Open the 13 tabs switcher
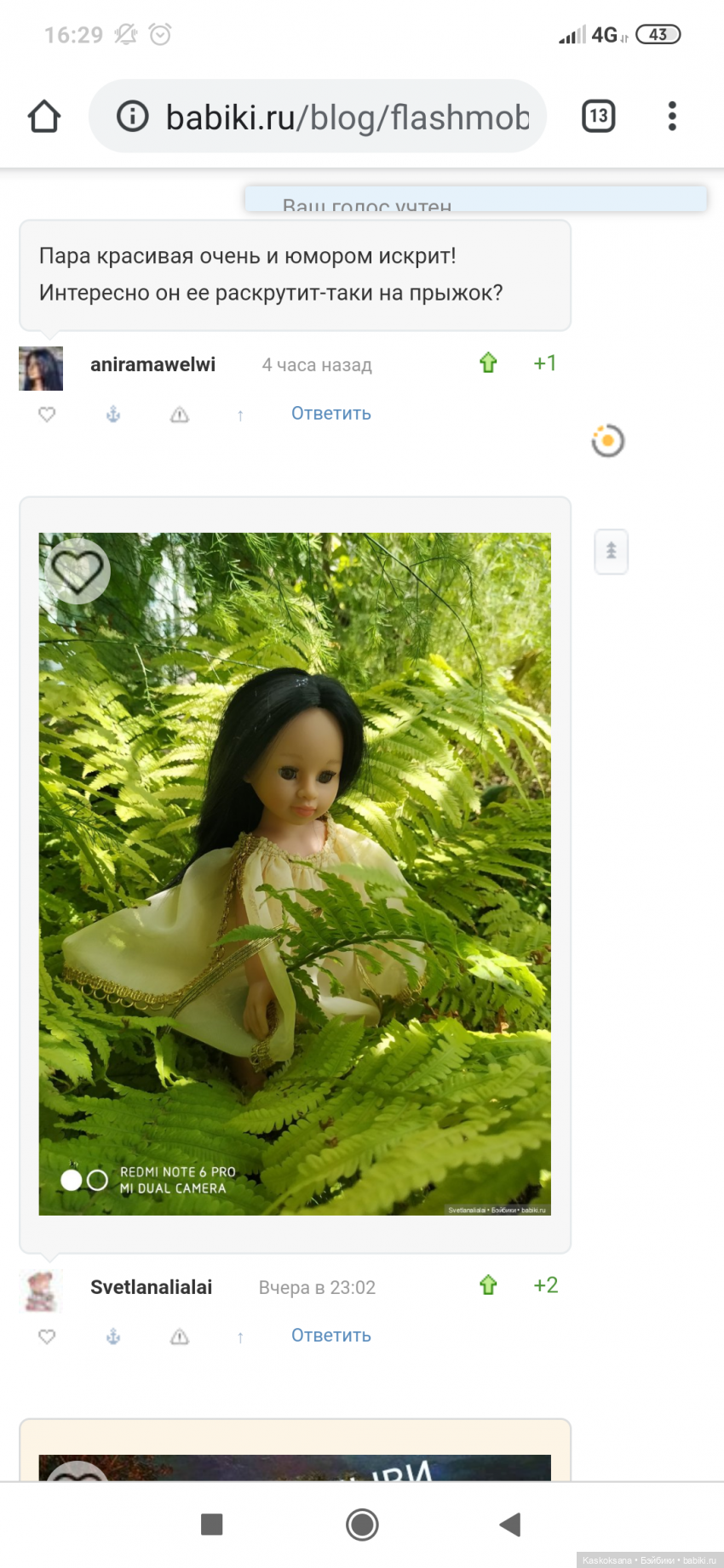Viewport: 724px width, 1568px height. click(x=598, y=116)
